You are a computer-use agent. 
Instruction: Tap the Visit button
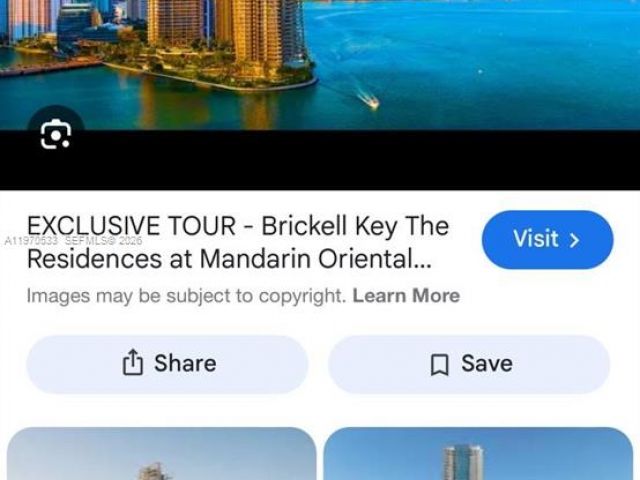(x=547, y=240)
